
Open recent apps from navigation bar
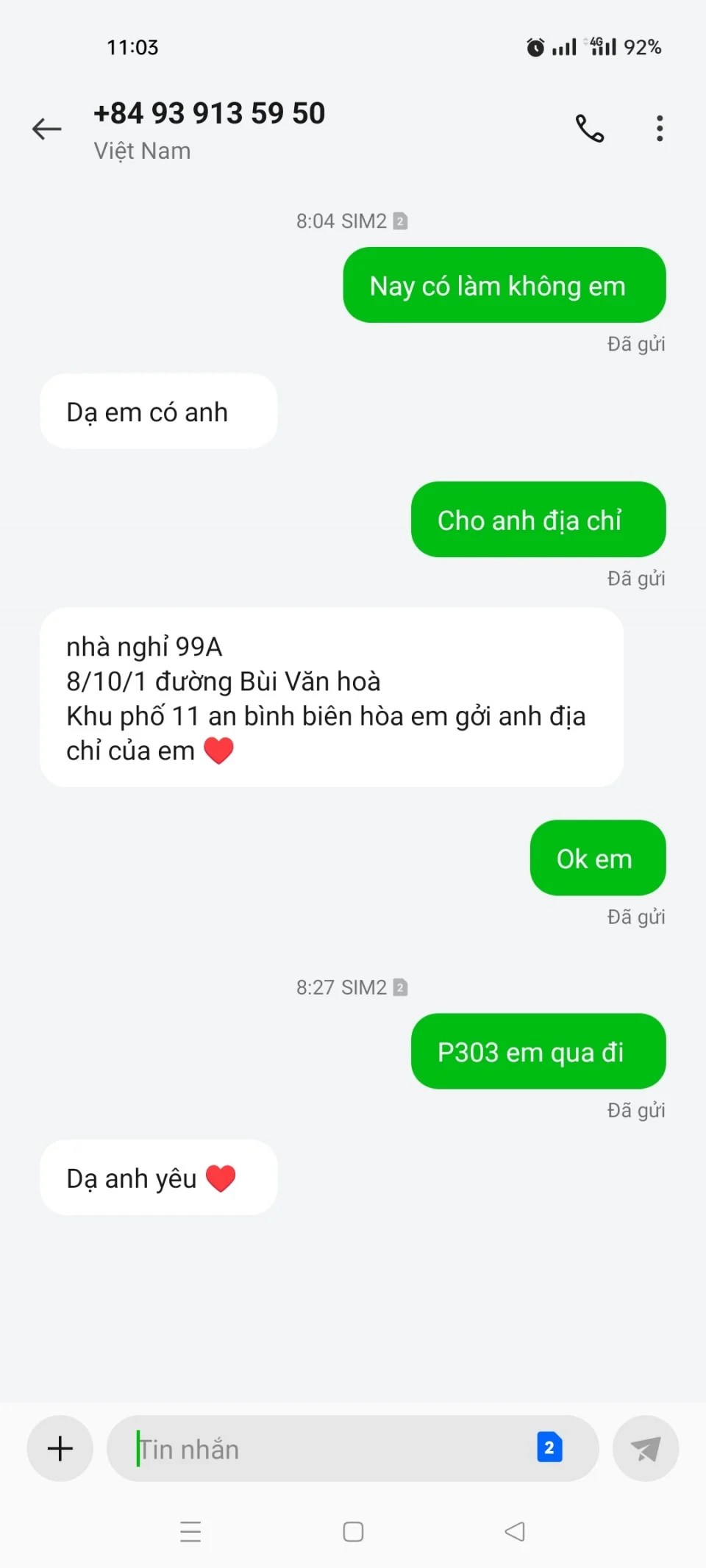point(190,1531)
